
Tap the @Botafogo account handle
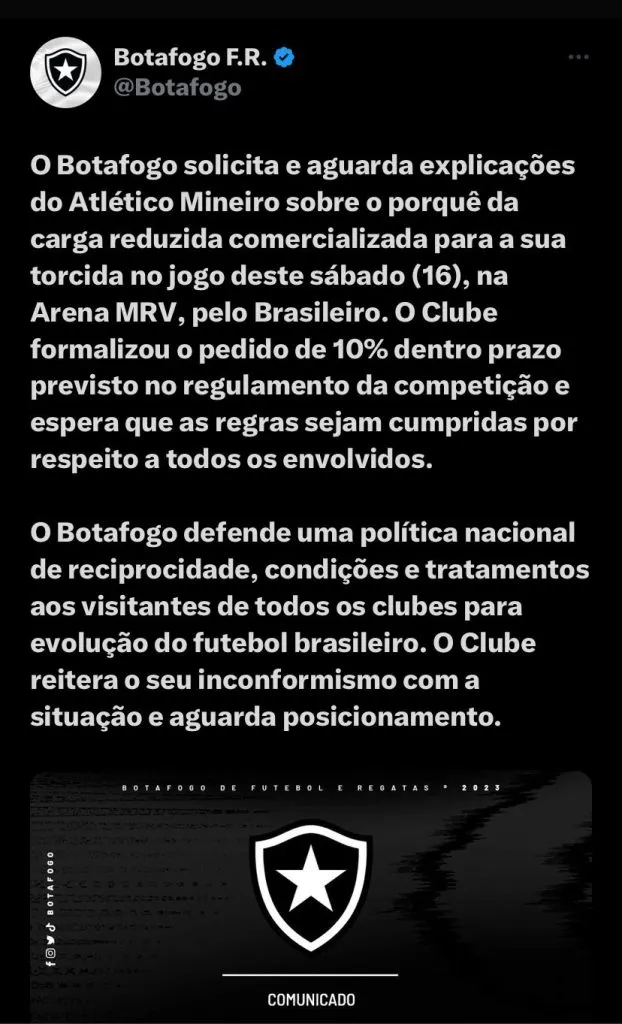click(178, 88)
